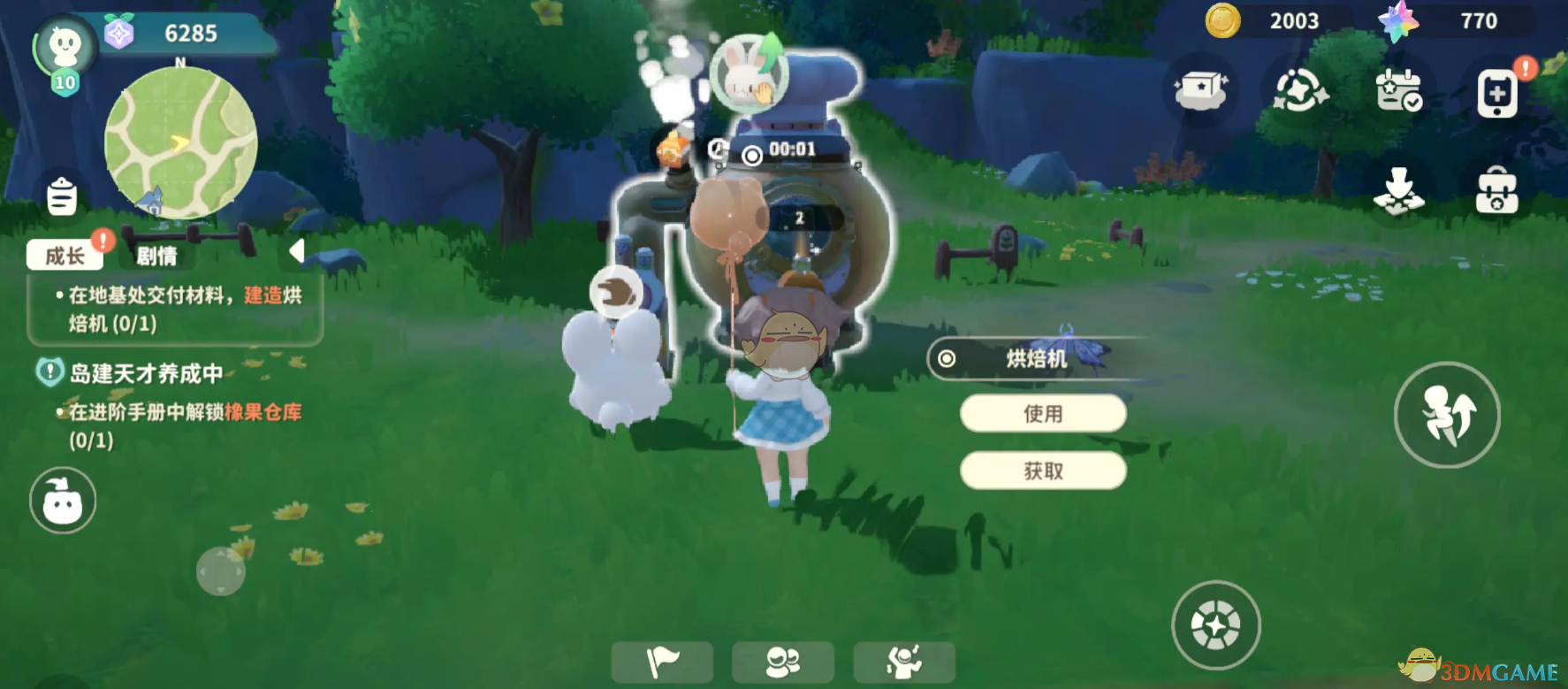Open the calendar events icon
The width and height of the screenshot is (1568, 689).
click(x=1398, y=89)
